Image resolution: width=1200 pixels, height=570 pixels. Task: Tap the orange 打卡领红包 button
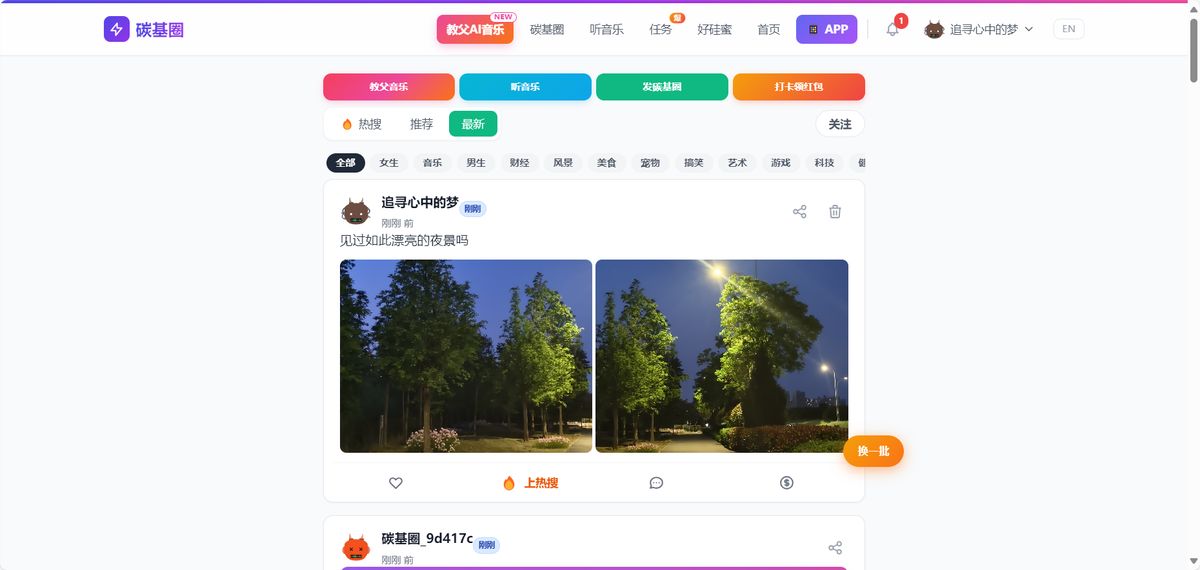click(798, 87)
